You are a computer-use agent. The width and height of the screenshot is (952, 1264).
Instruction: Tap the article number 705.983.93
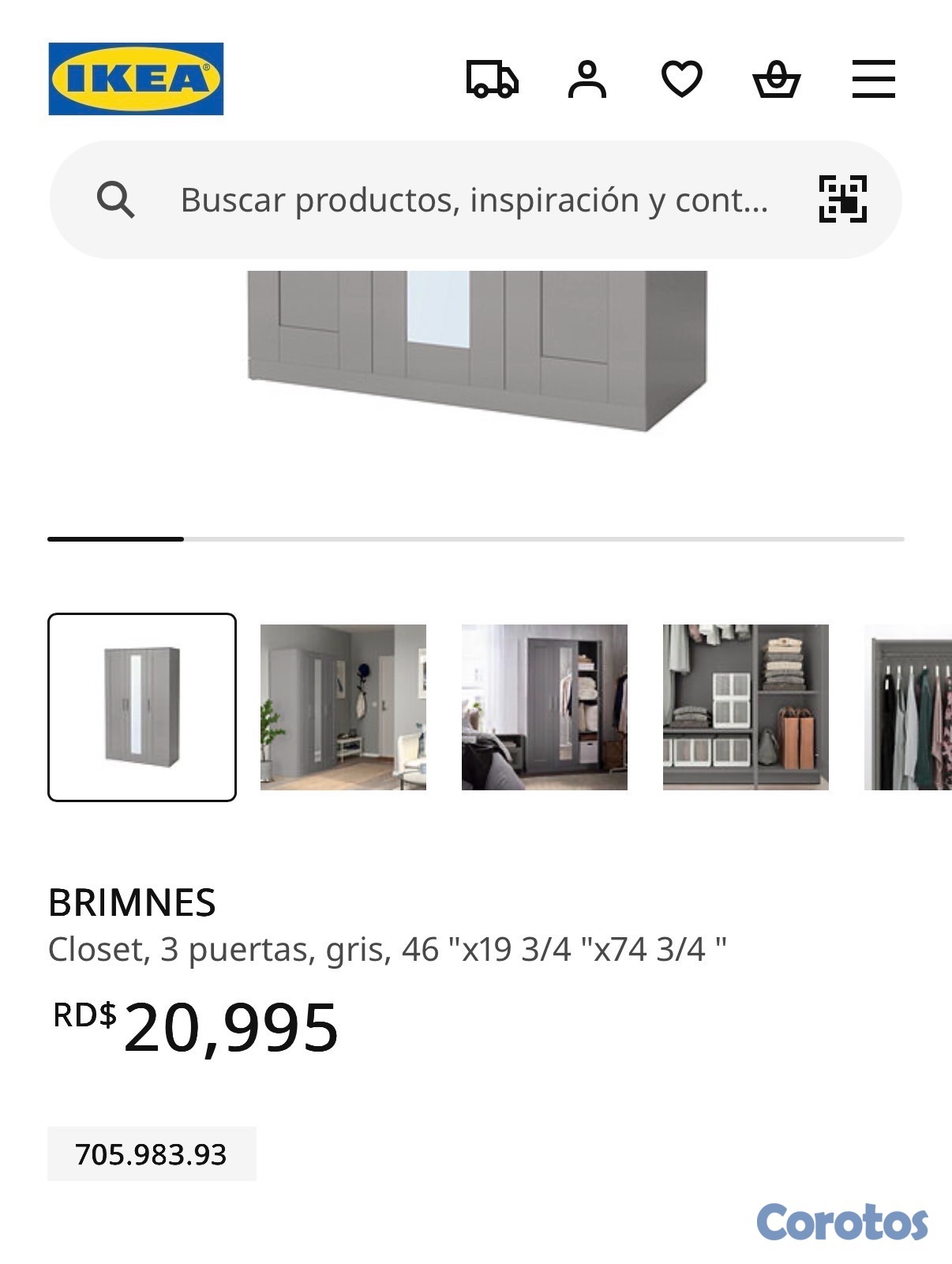152,1154
